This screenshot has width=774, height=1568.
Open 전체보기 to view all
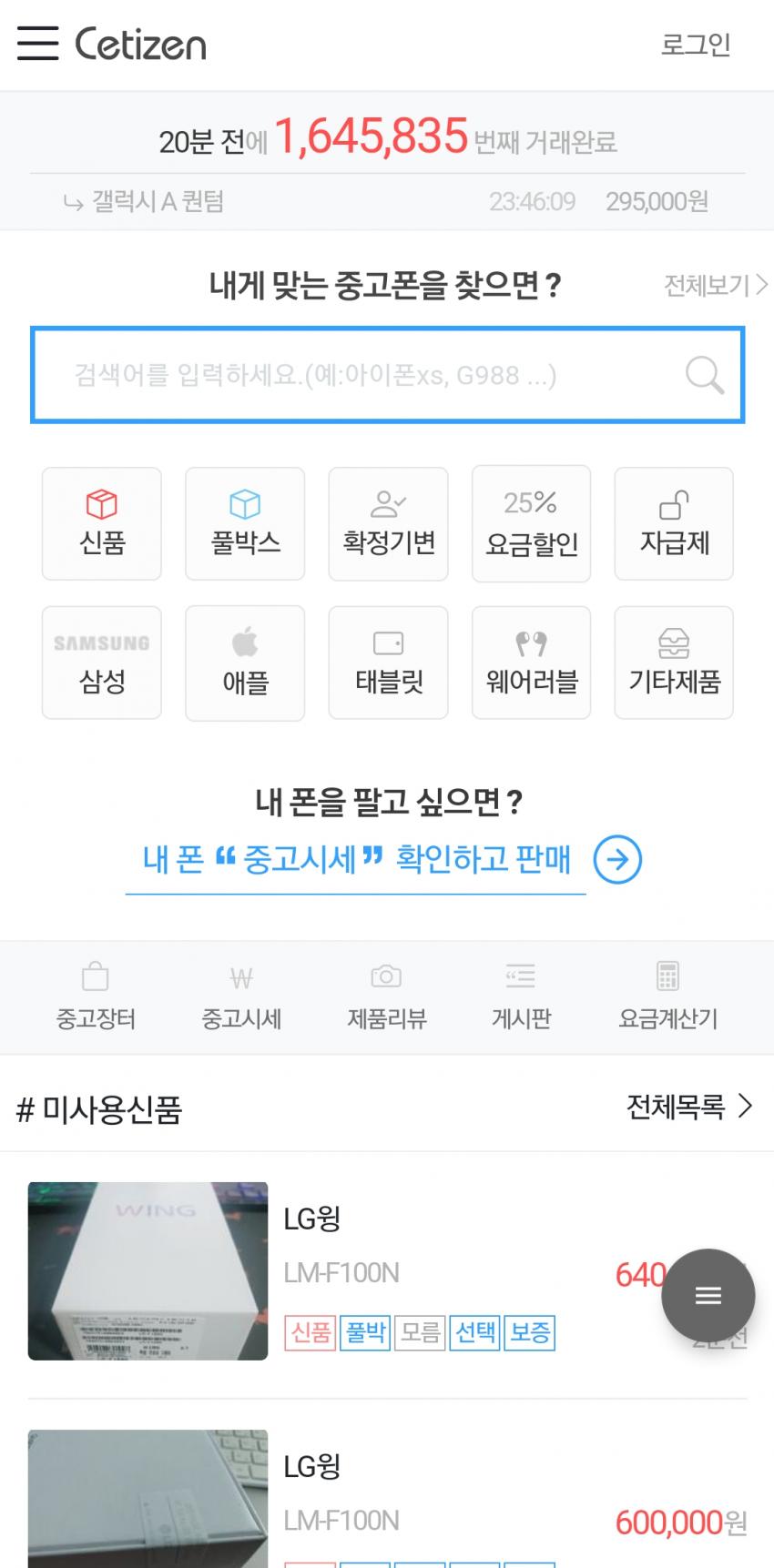[x=715, y=286]
